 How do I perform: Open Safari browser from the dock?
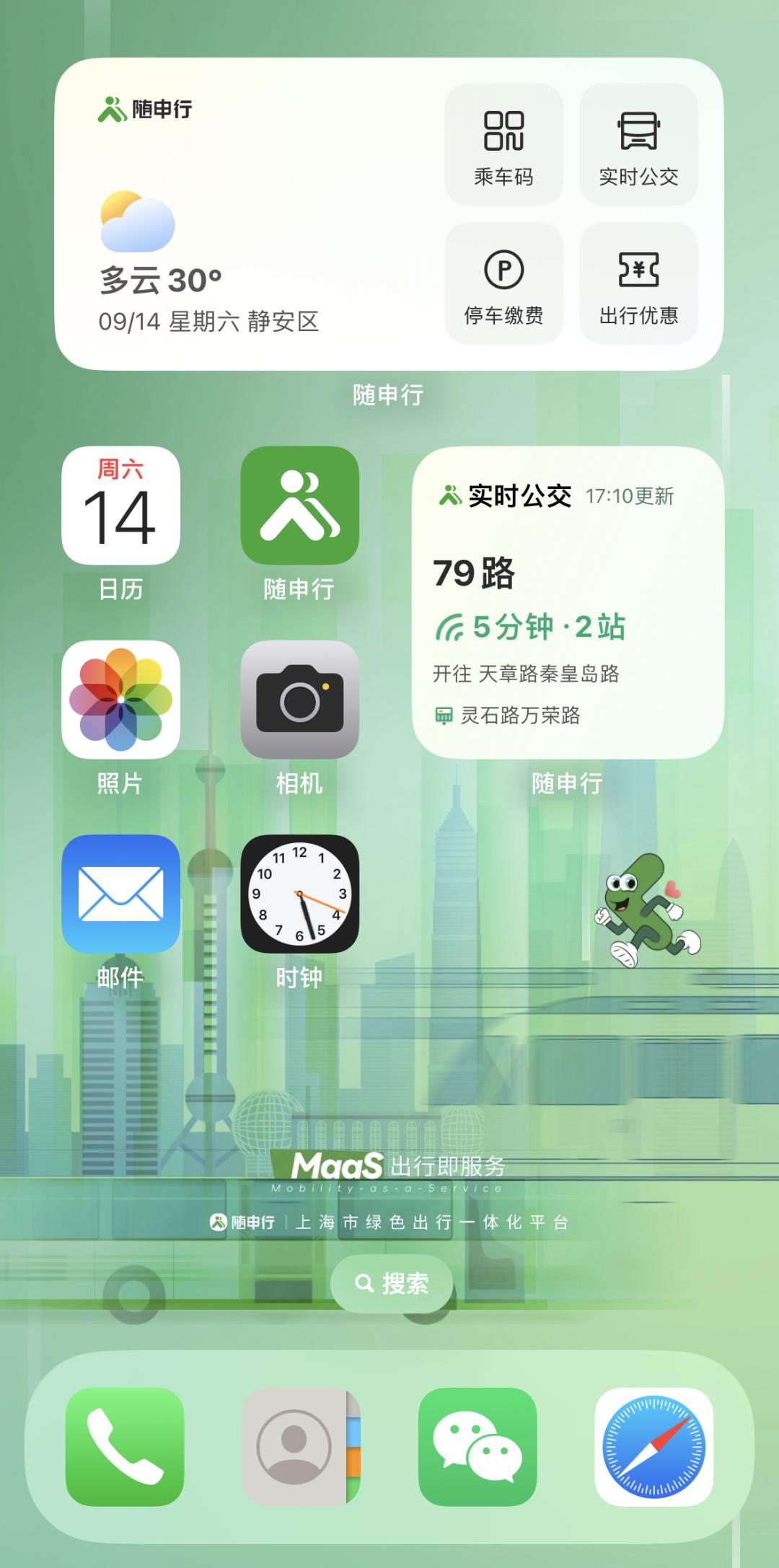click(x=654, y=1447)
